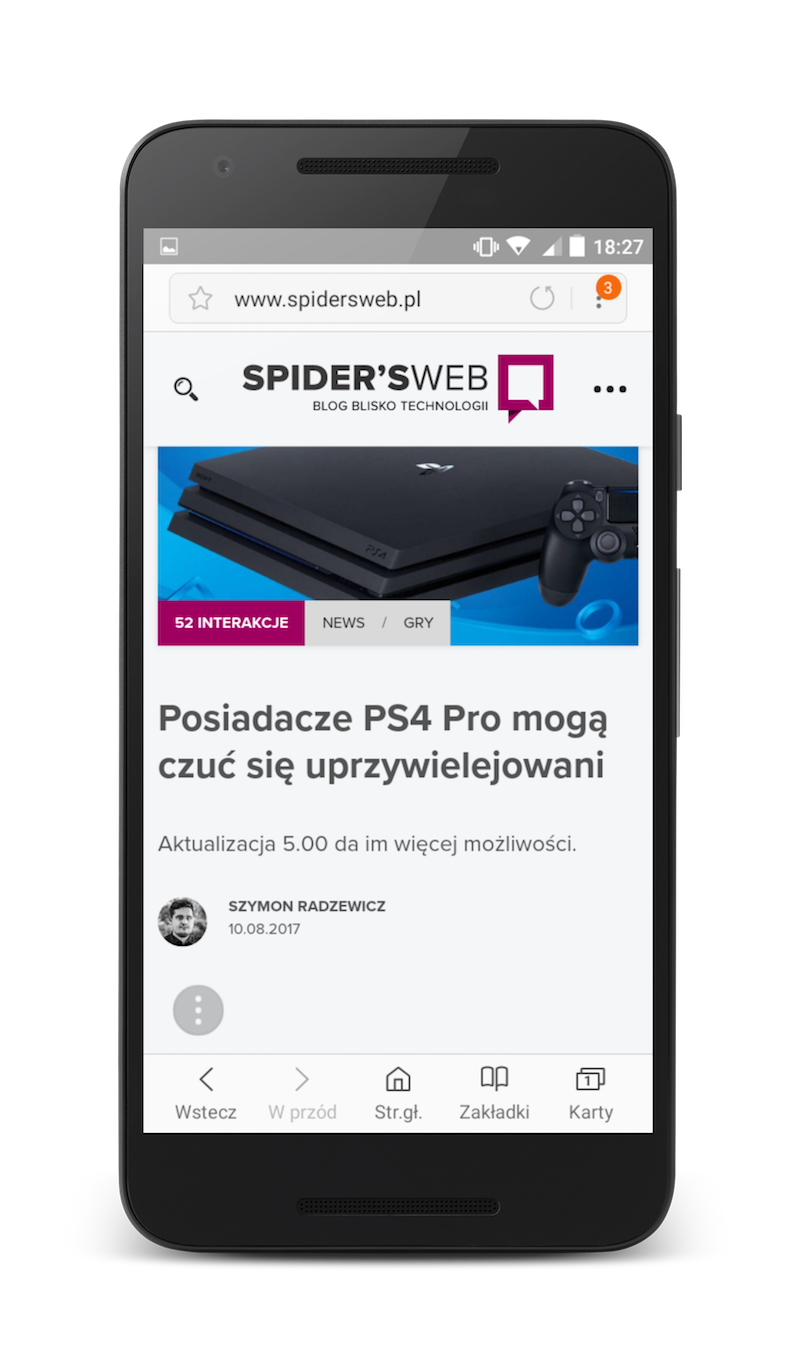Open the Str.gł. home page
The height and width of the screenshot is (1371, 800).
tap(398, 1093)
